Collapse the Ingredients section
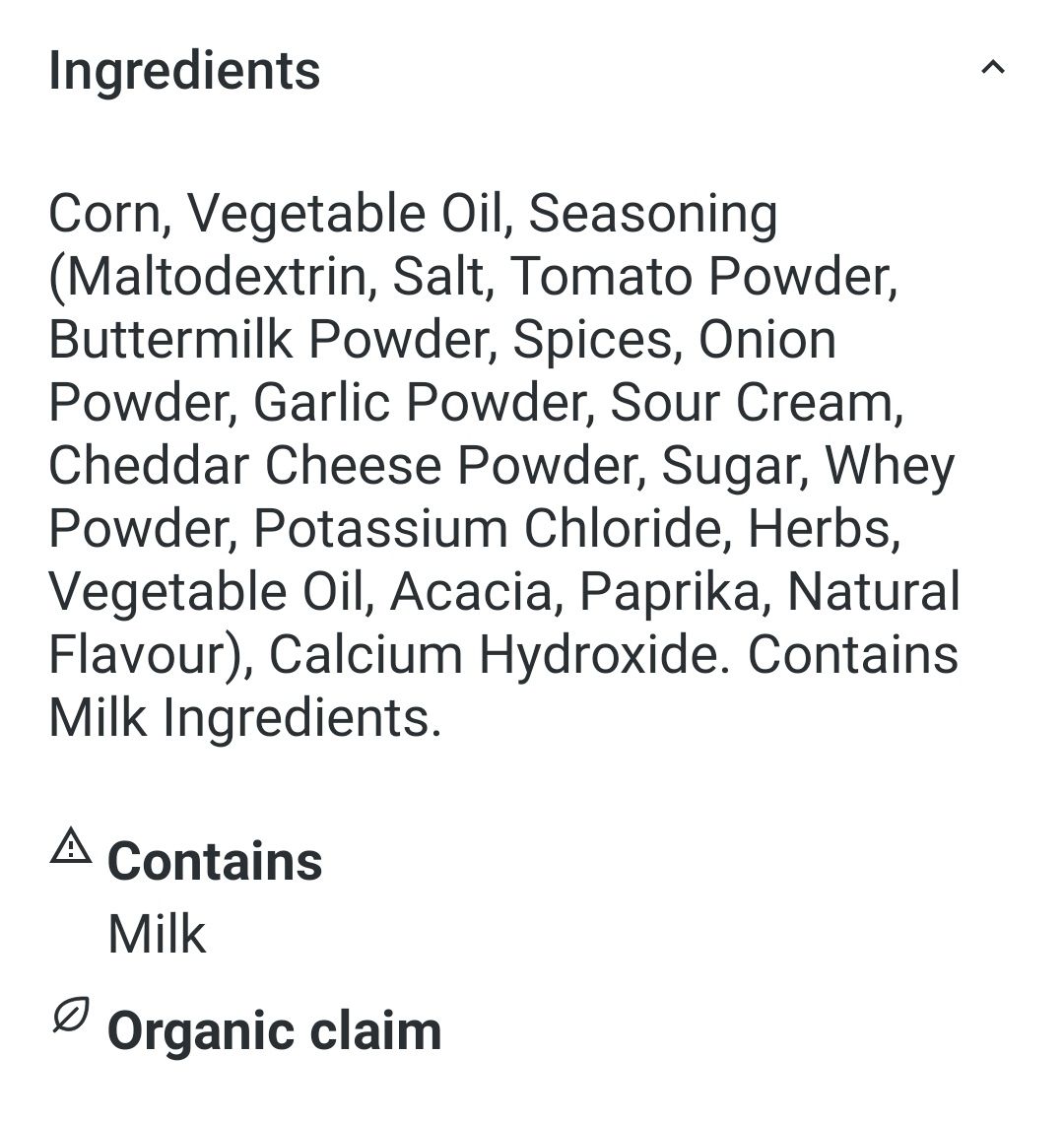Image resolution: width=1064 pixels, height=1121 pixels. click(992, 68)
